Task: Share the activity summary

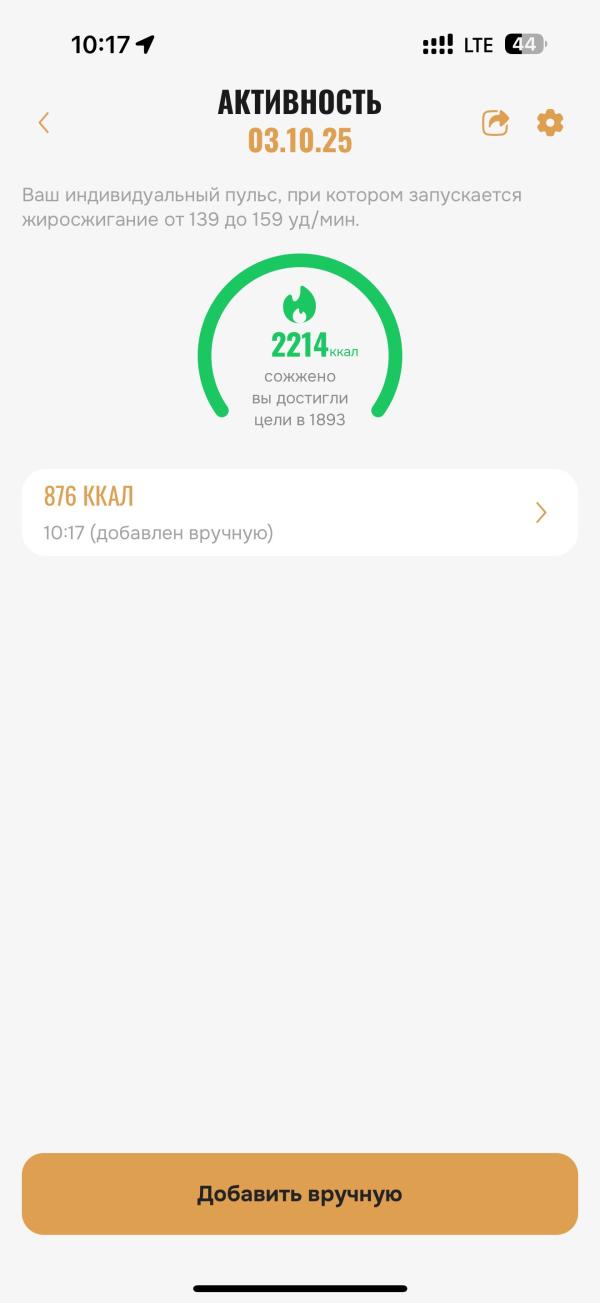Action: point(495,123)
